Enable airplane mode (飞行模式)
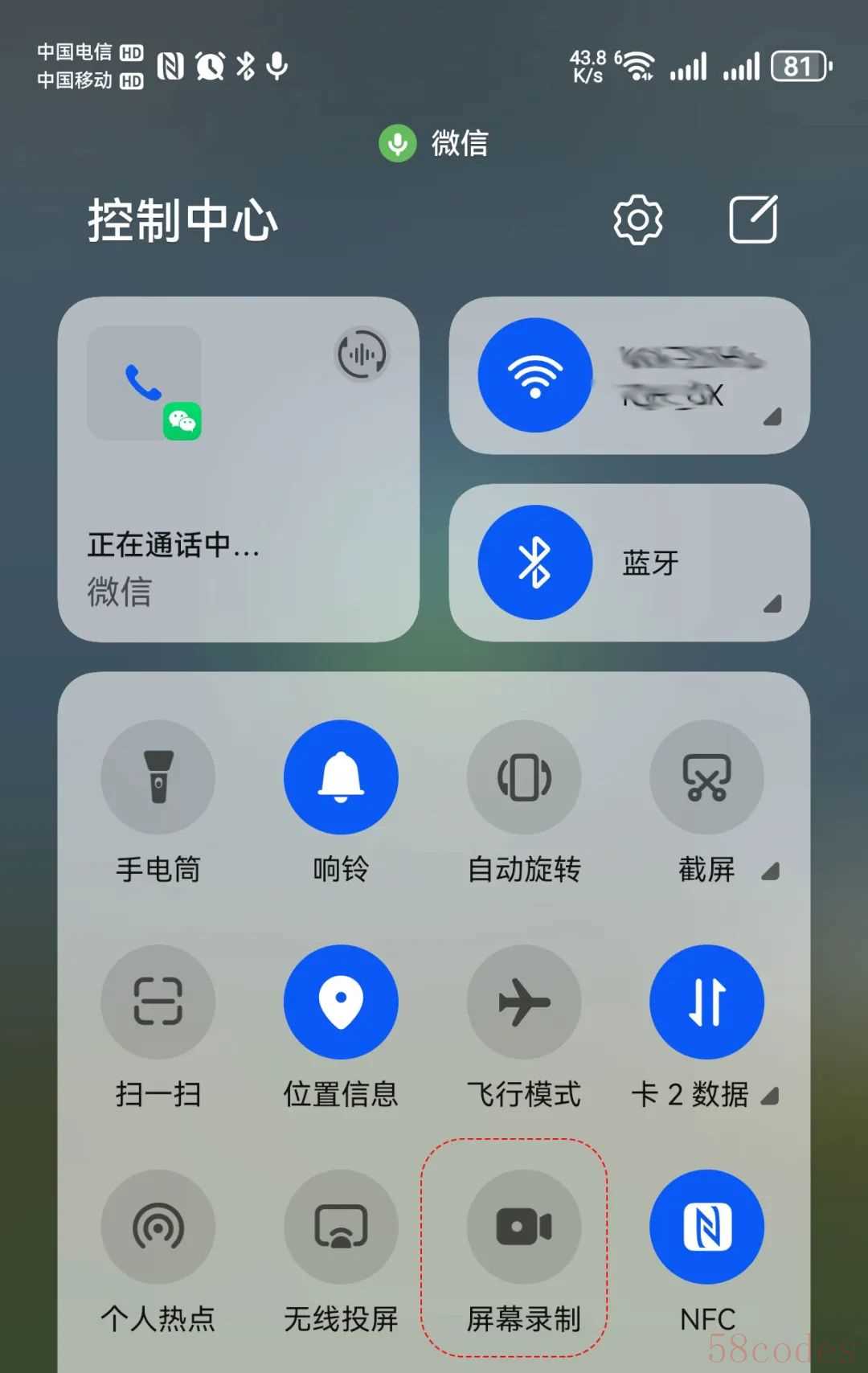This screenshot has height=1373, width=868. (x=524, y=1001)
